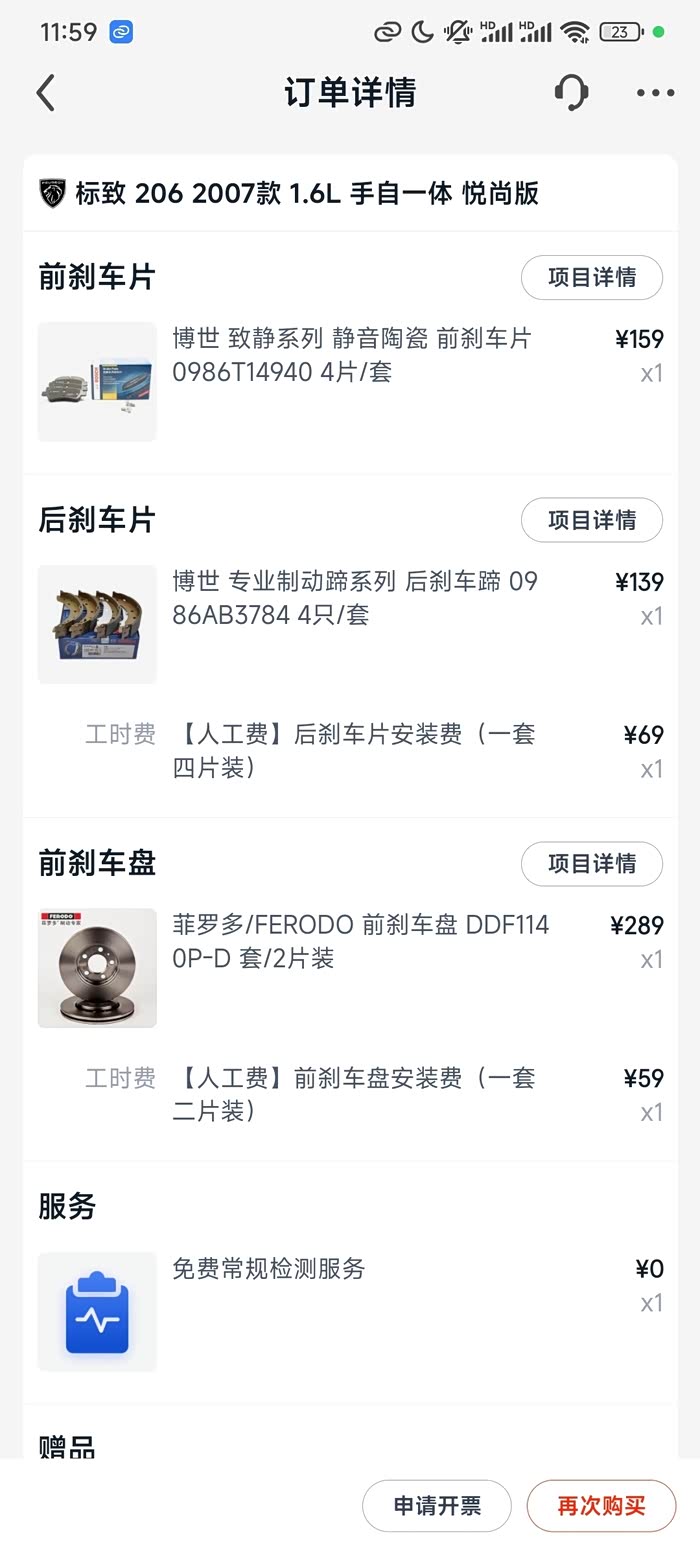View 项目详情 for 前刹车片
This screenshot has height=1555, width=700.
[x=591, y=277]
